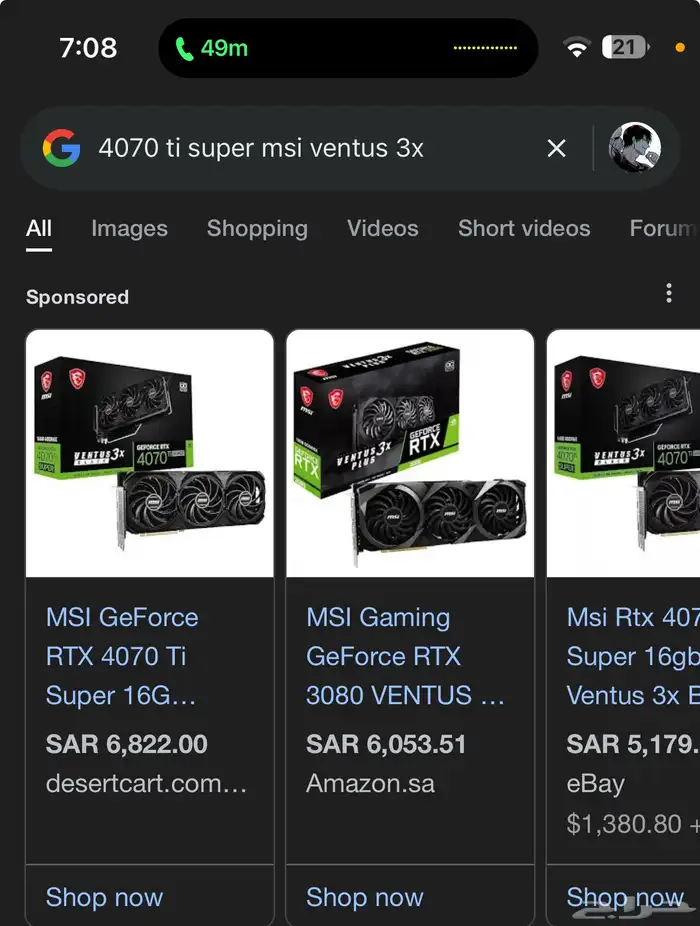Switch to the Images tab
Screen dimensions: 700x926
[x=129, y=228]
